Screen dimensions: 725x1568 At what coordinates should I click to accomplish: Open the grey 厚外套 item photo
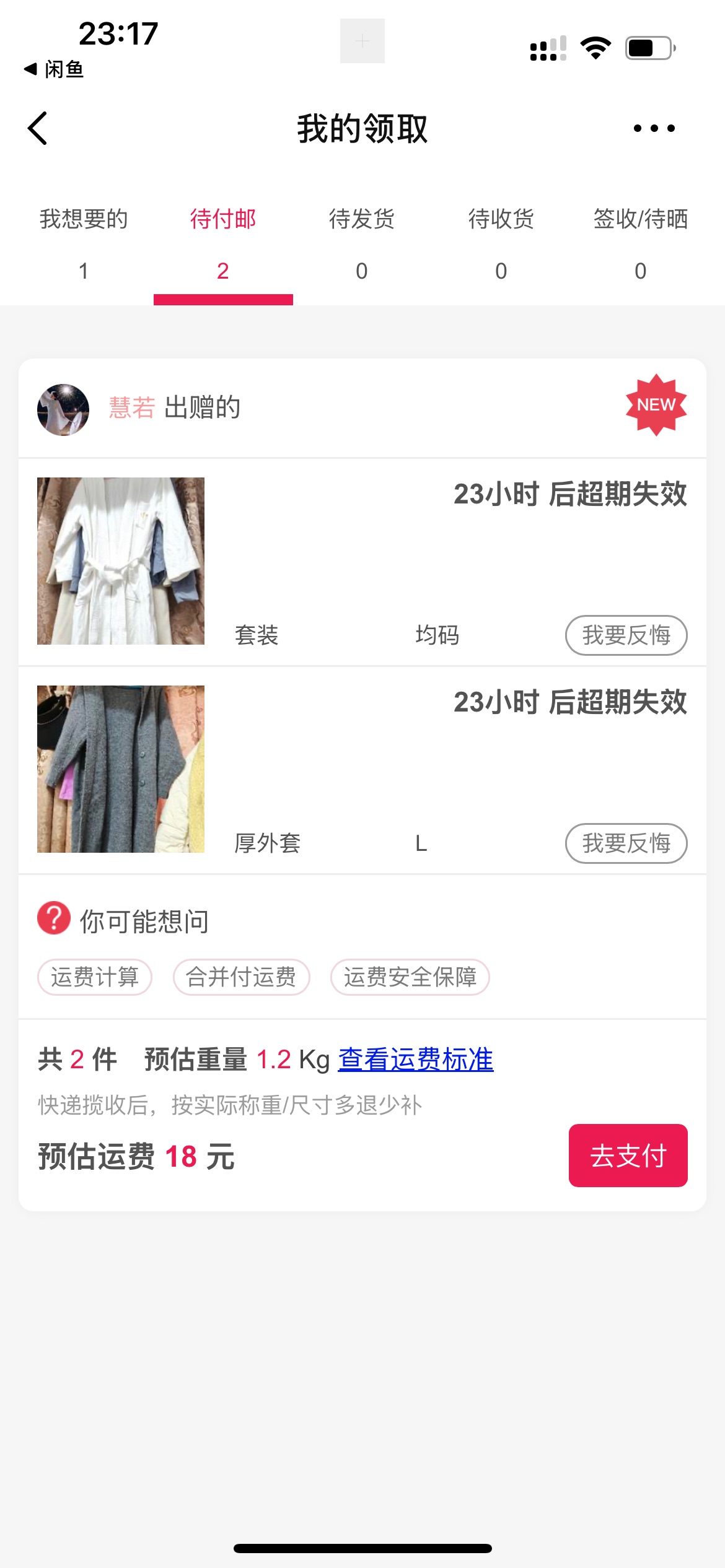tap(121, 769)
